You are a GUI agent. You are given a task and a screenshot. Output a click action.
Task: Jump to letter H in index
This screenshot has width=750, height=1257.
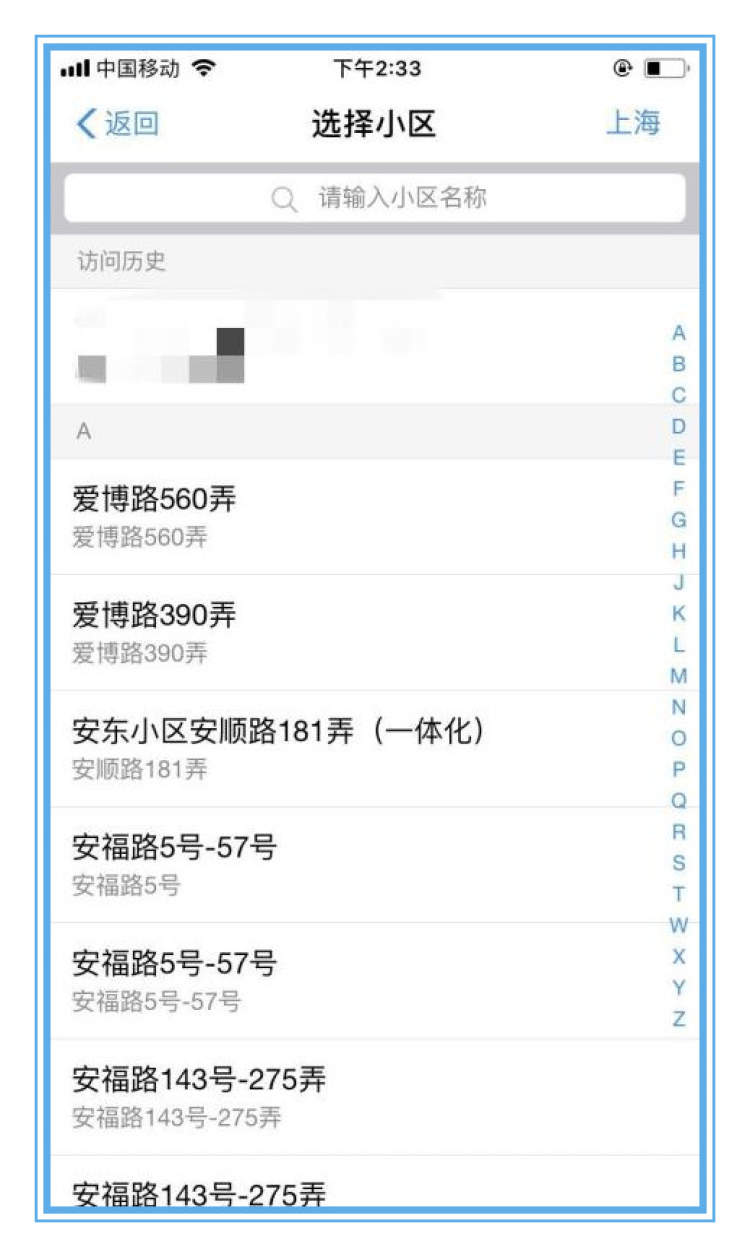tap(679, 551)
